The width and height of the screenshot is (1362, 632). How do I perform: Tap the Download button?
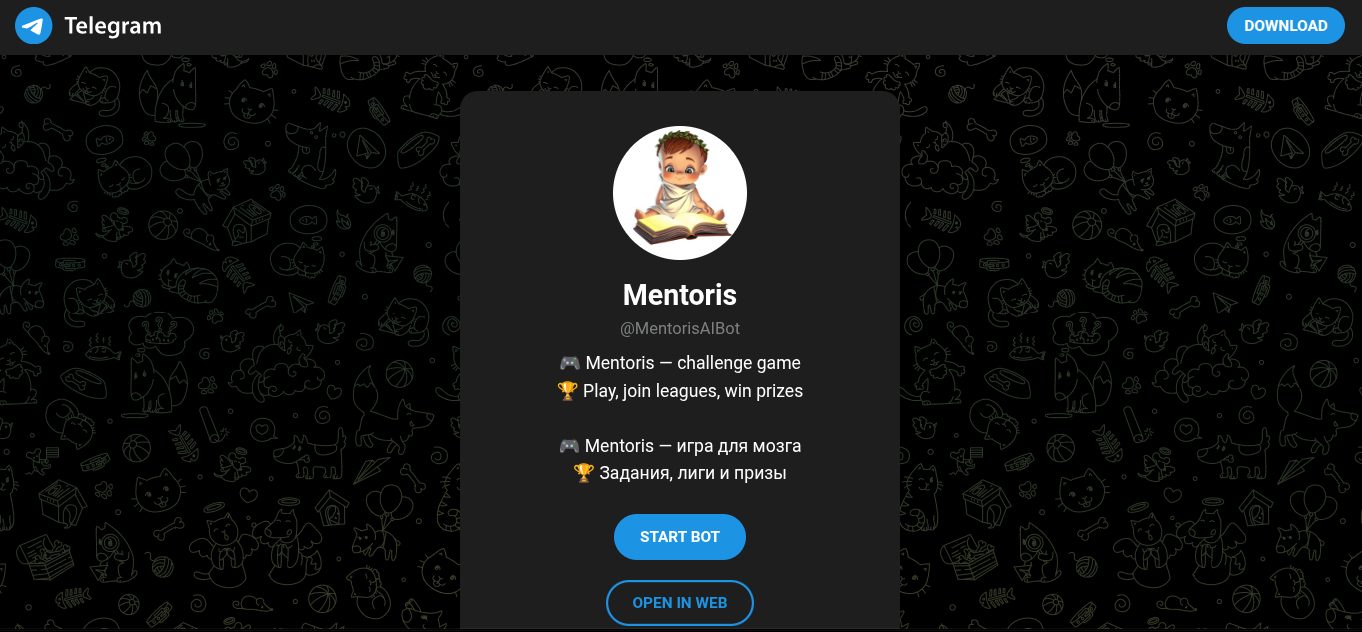[x=1285, y=26]
